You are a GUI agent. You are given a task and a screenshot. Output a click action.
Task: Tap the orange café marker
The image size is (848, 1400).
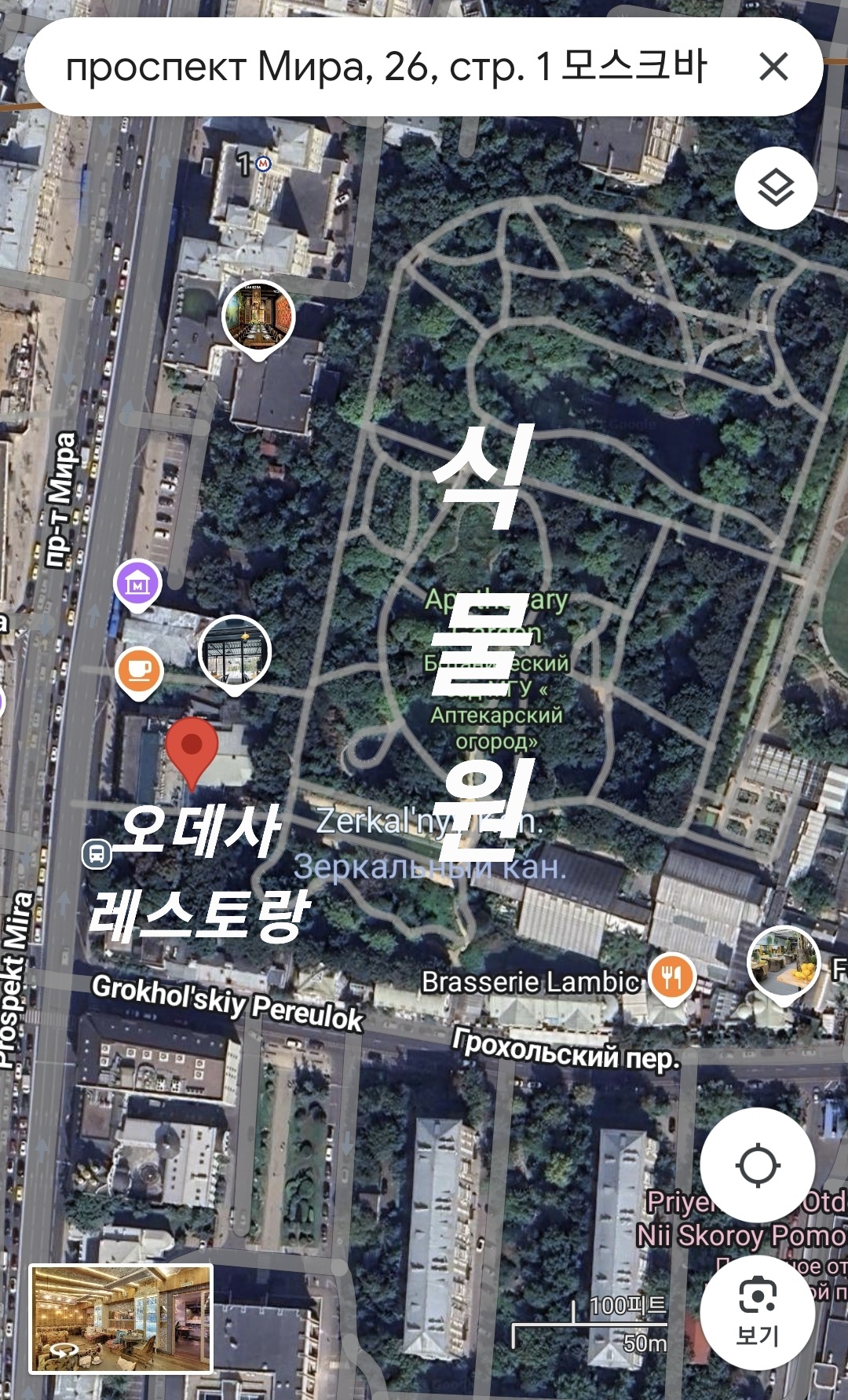point(139,670)
